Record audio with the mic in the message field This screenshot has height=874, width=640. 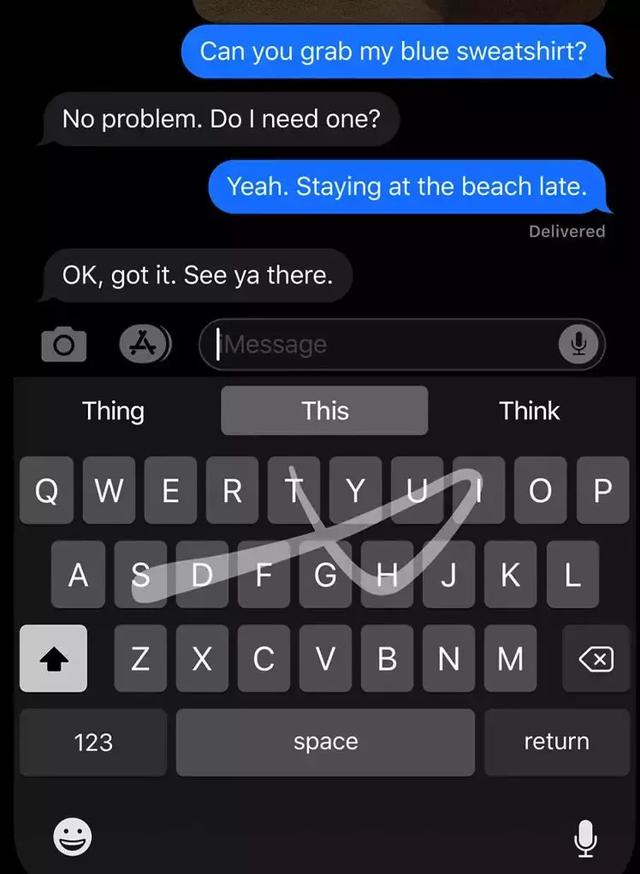click(x=578, y=345)
